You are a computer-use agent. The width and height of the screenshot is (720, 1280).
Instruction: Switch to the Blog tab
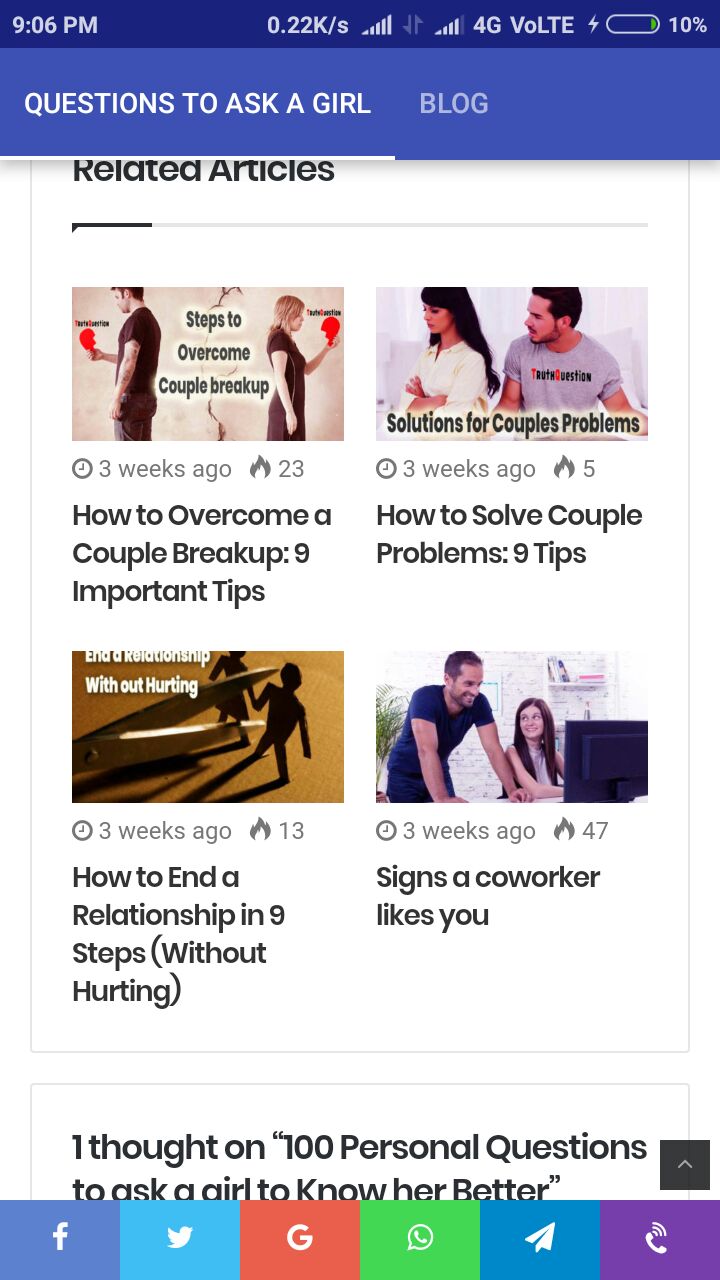(x=454, y=103)
